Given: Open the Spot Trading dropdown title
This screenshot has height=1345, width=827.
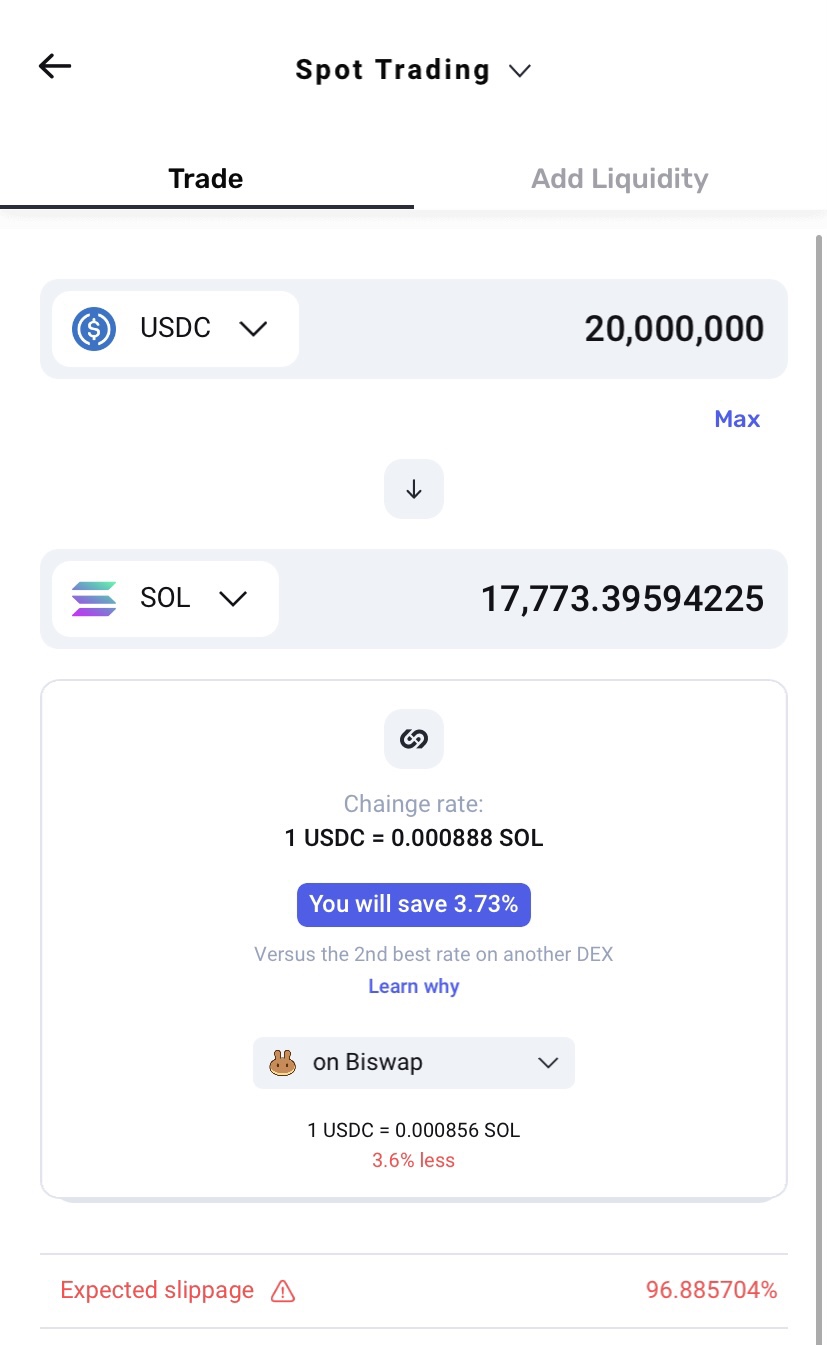Looking at the screenshot, I should click(412, 70).
